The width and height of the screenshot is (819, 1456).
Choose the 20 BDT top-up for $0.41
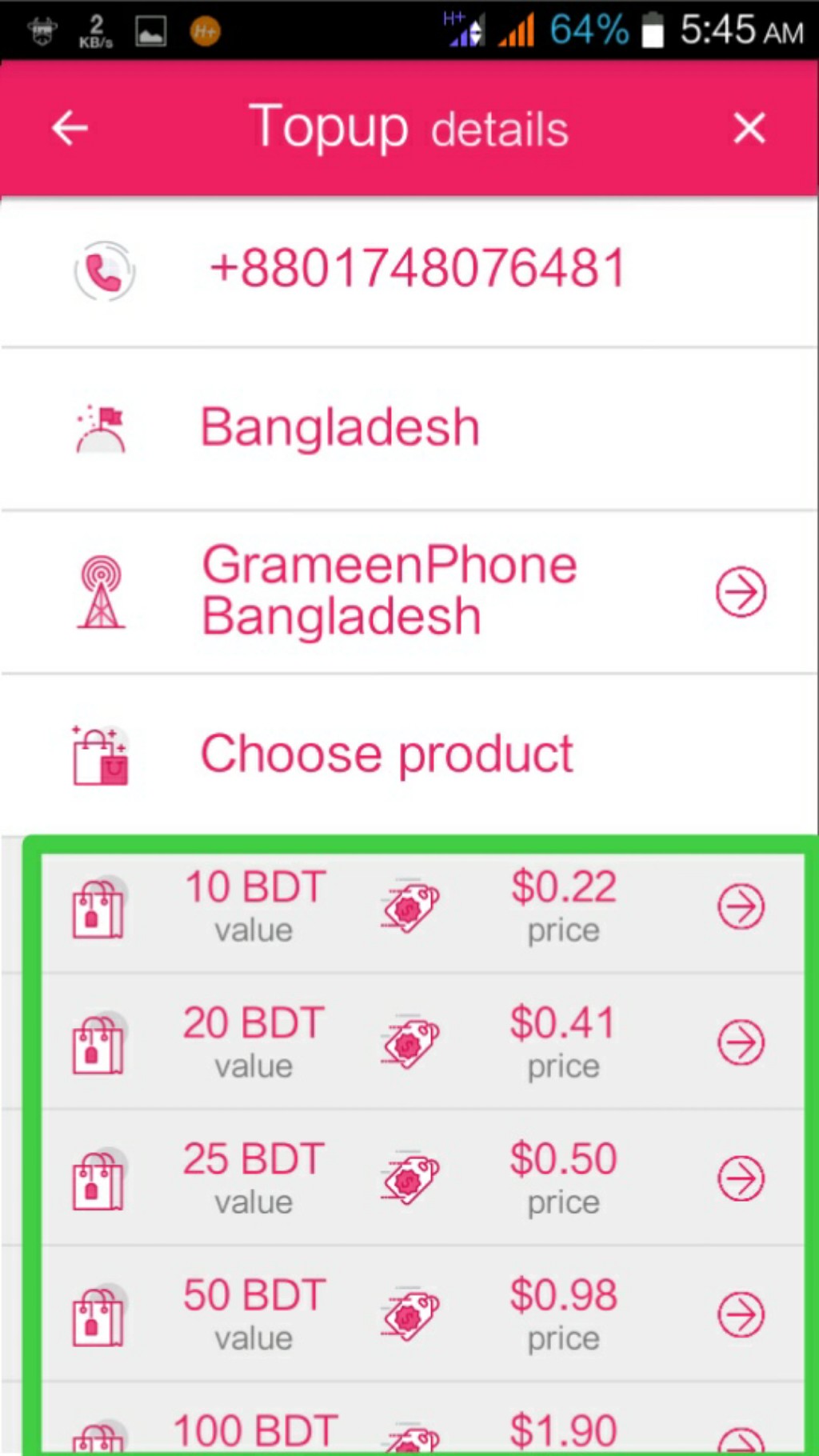pos(741,1042)
